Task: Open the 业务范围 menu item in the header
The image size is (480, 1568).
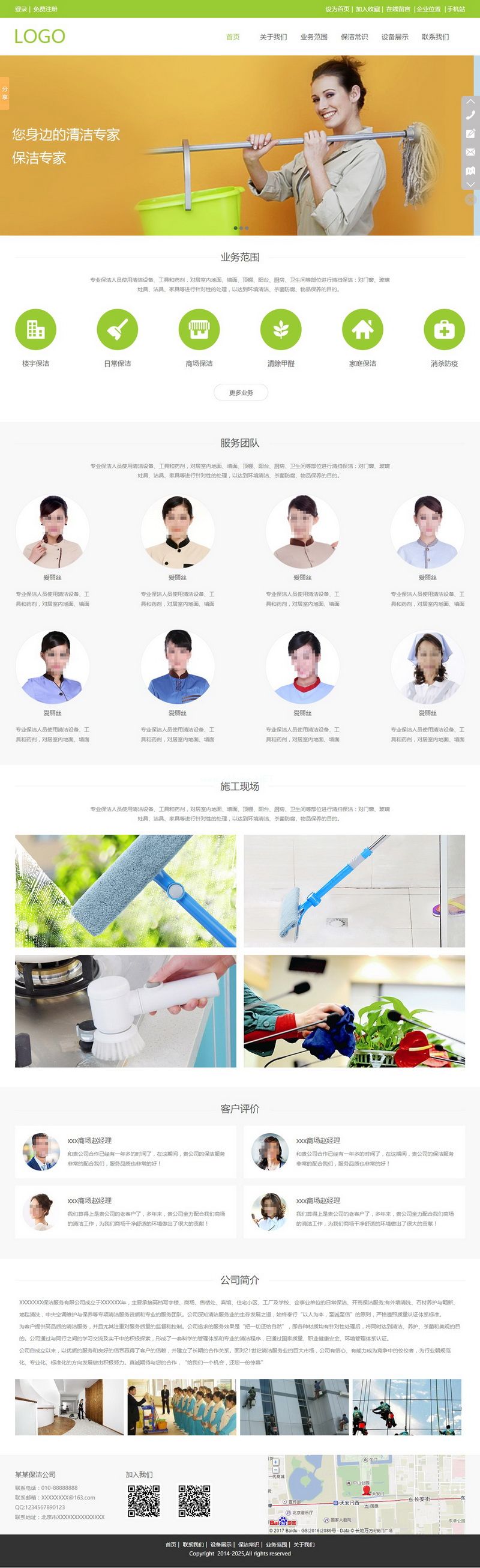Action: 313,37
